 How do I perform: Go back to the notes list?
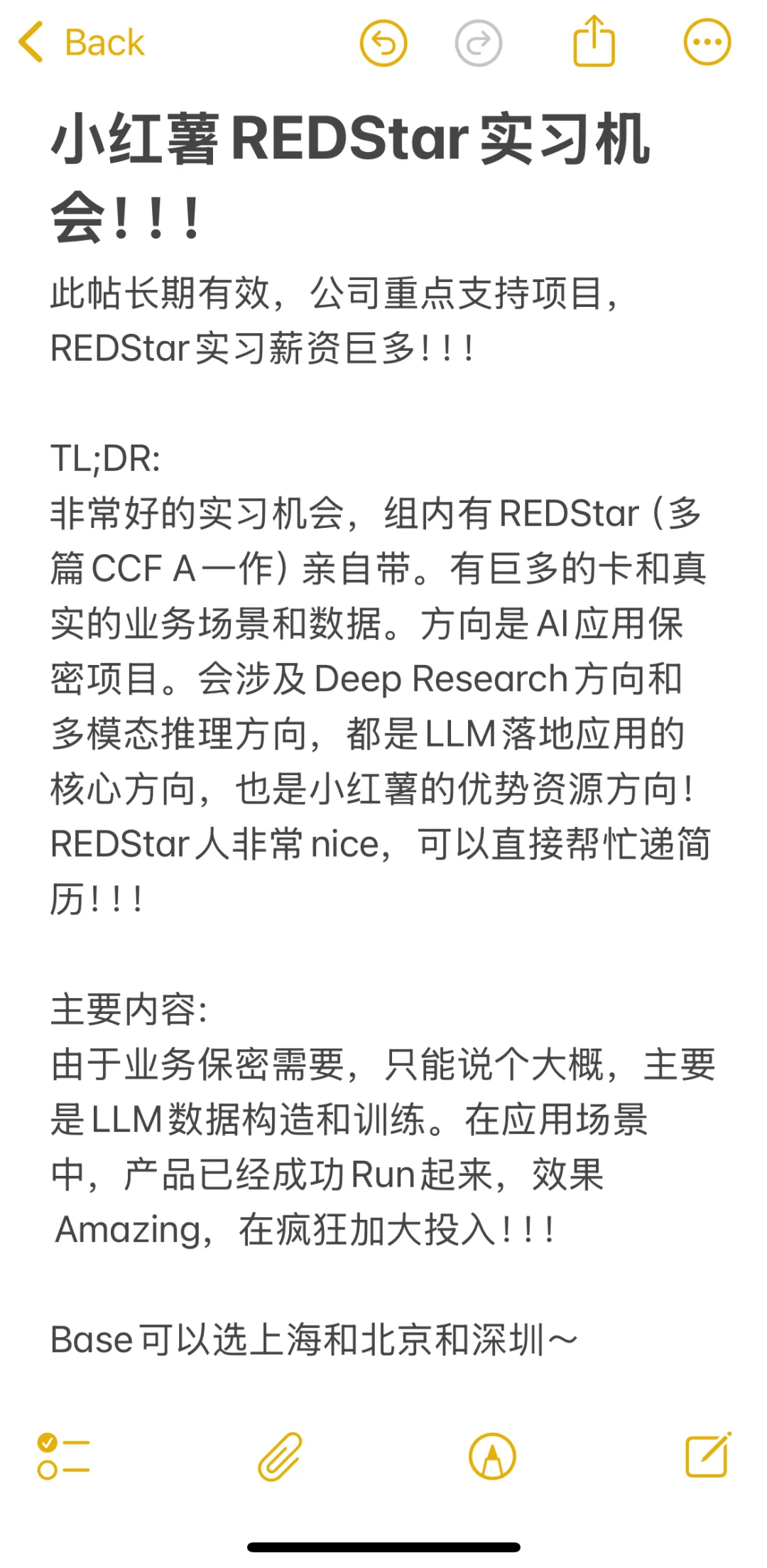tap(81, 43)
